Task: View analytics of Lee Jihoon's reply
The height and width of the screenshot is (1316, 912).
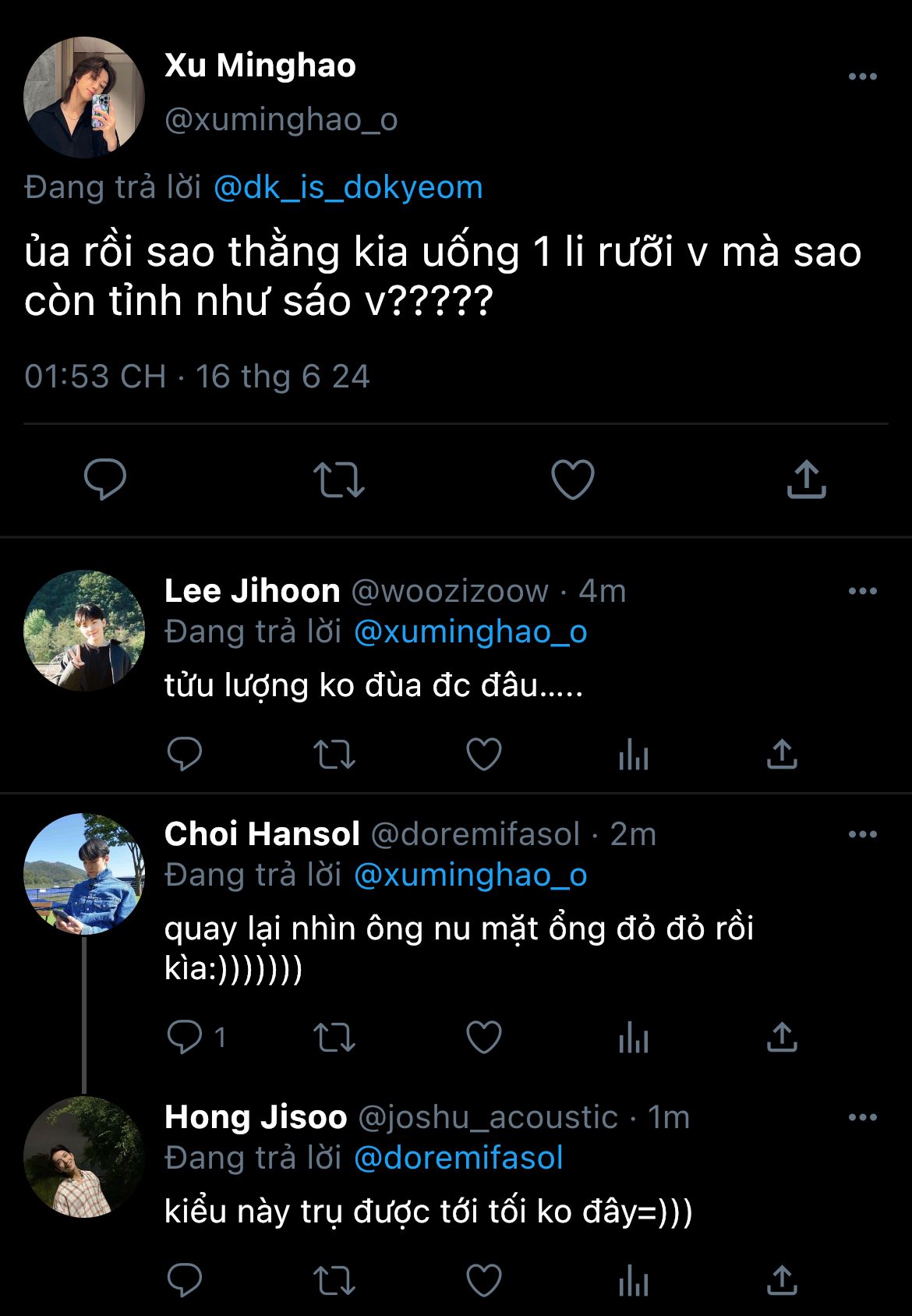Action: [x=633, y=754]
